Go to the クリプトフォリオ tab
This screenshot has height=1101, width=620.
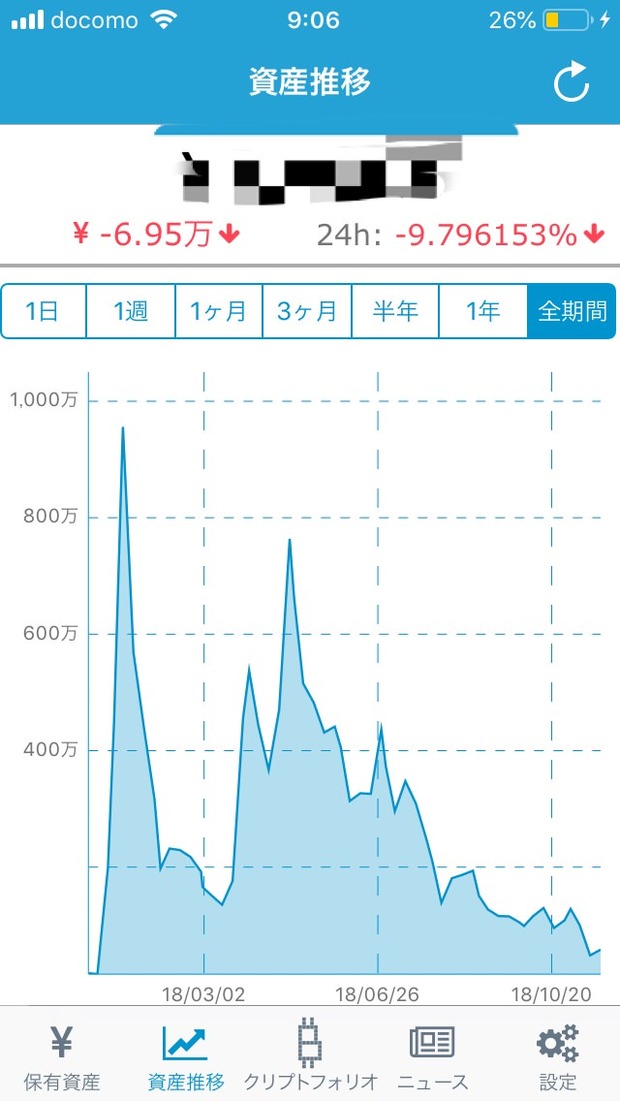[x=310, y=1055]
